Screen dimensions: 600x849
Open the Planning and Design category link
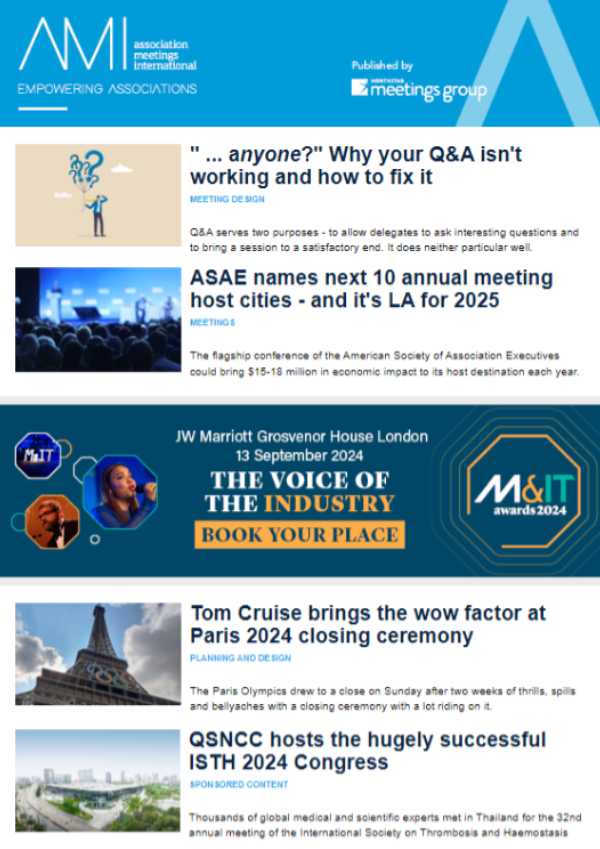point(240,658)
